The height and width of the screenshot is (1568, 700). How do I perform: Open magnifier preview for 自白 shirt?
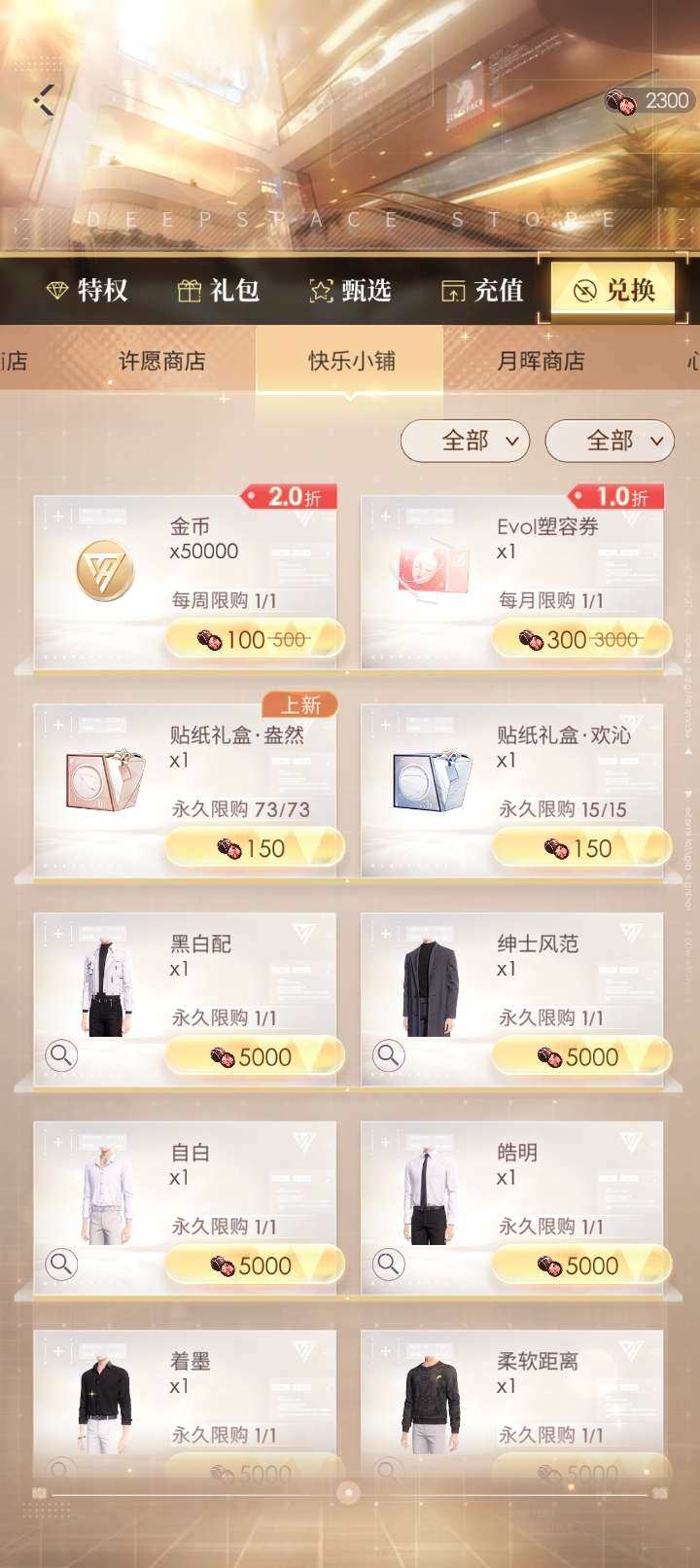(x=60, y=1262)
